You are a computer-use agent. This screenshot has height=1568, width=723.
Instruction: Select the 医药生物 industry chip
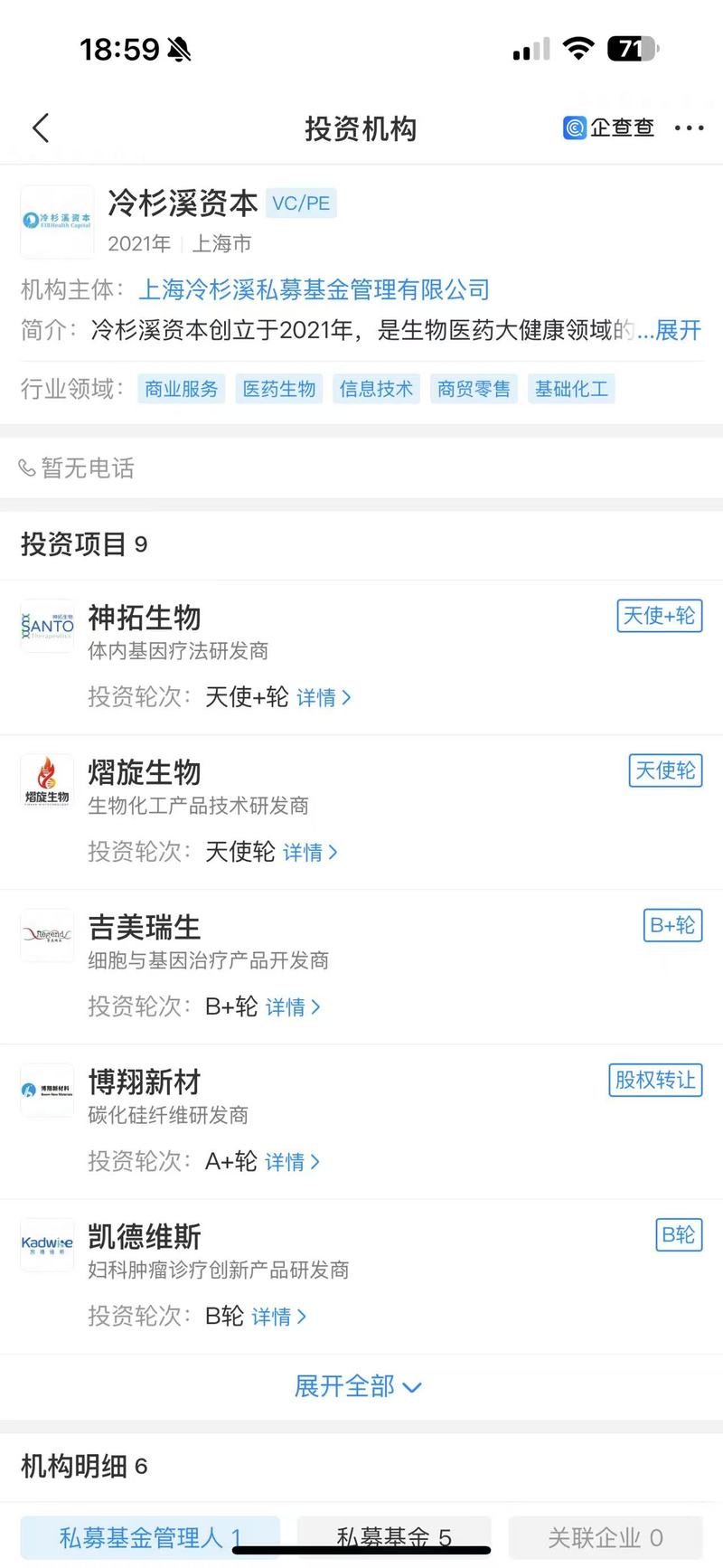pyautogui.click(x=279, y=389)
